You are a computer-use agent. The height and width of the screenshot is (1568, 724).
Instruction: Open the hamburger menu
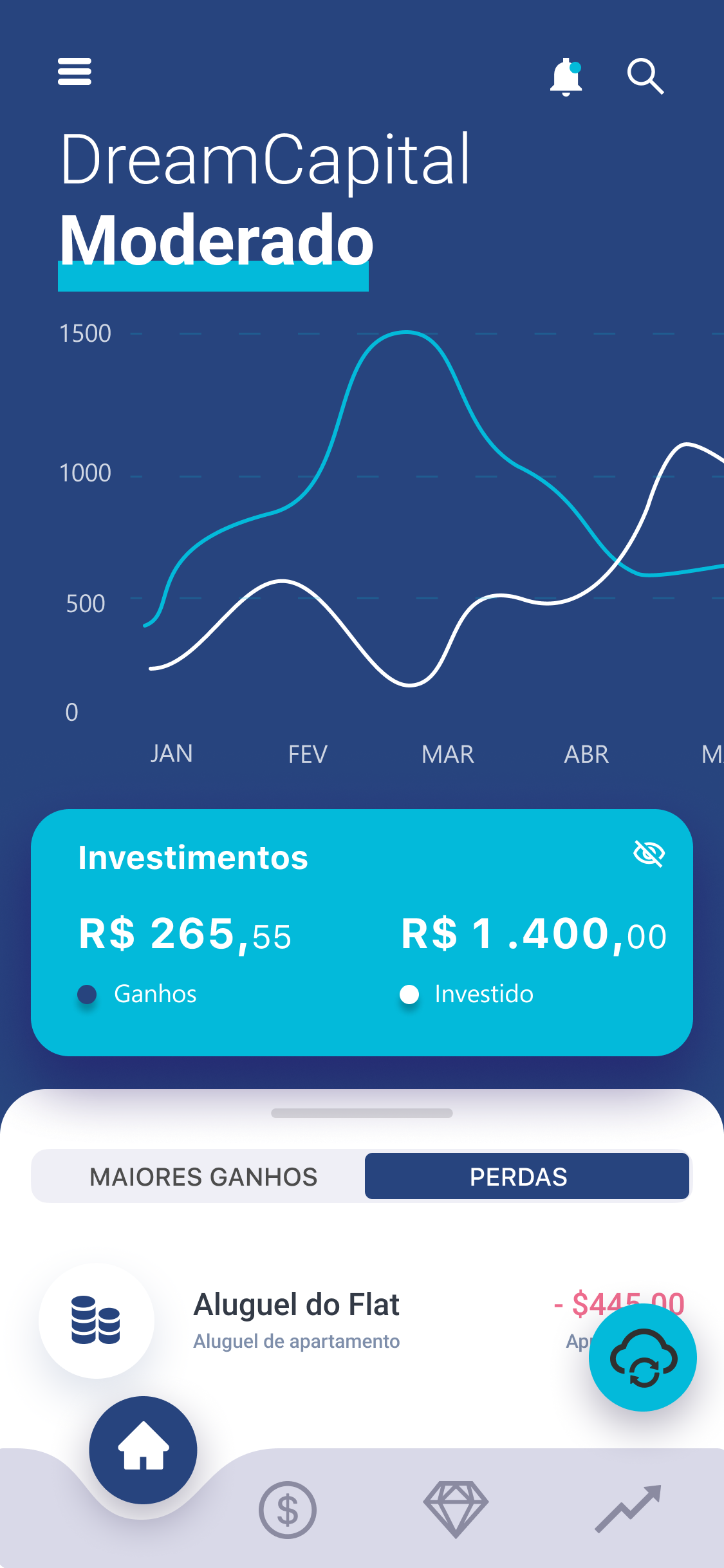75,71
